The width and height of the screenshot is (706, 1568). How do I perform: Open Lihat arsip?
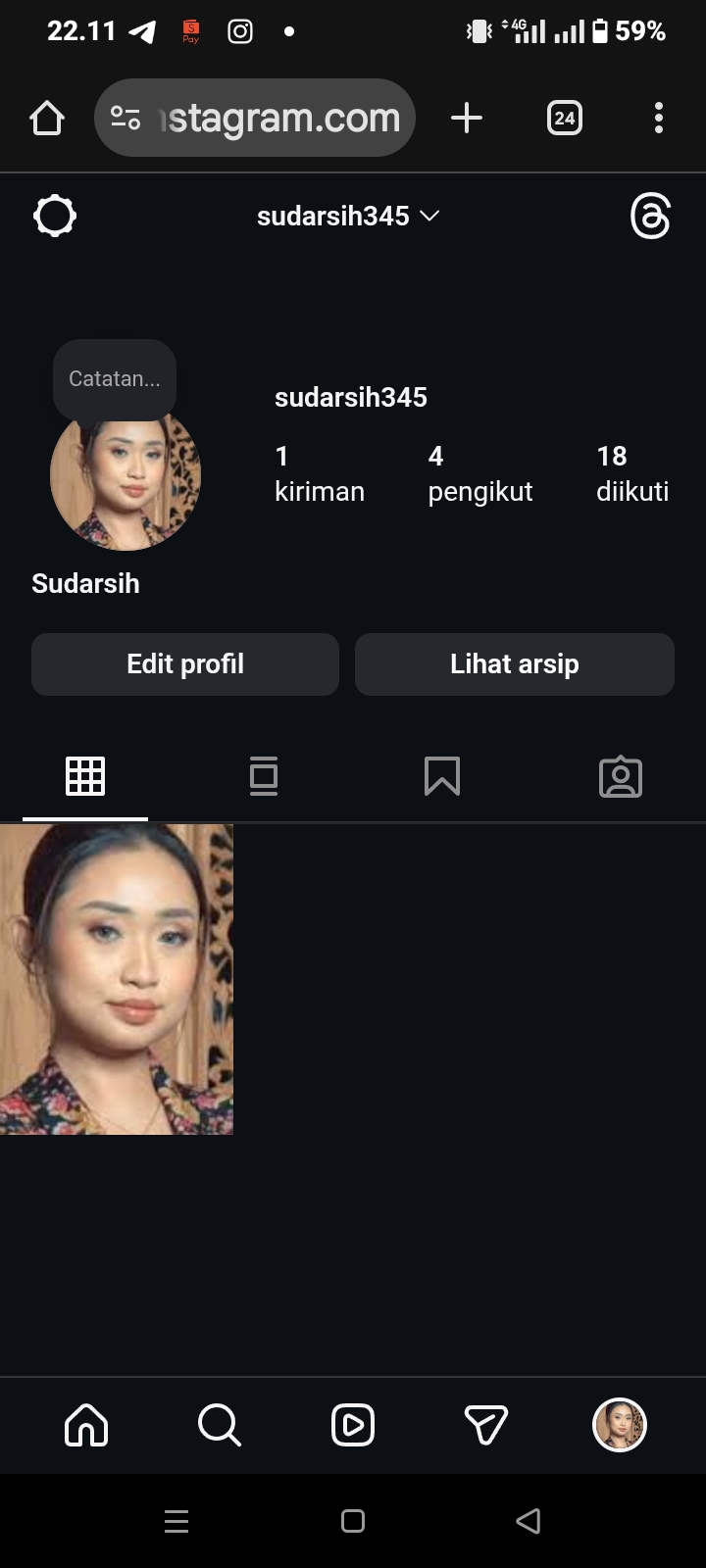click(x=514, y=664)
